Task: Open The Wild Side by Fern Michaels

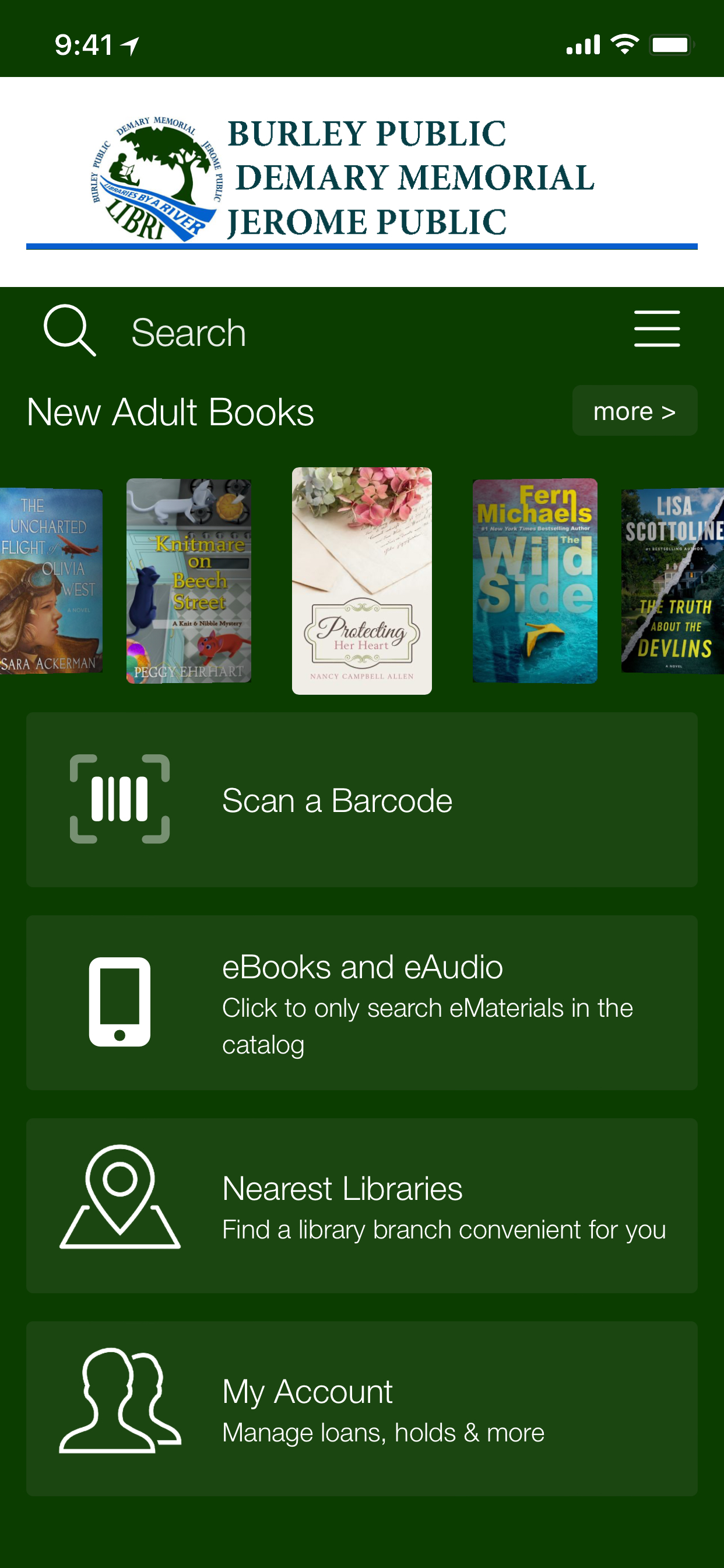Action: pos(534,580)
